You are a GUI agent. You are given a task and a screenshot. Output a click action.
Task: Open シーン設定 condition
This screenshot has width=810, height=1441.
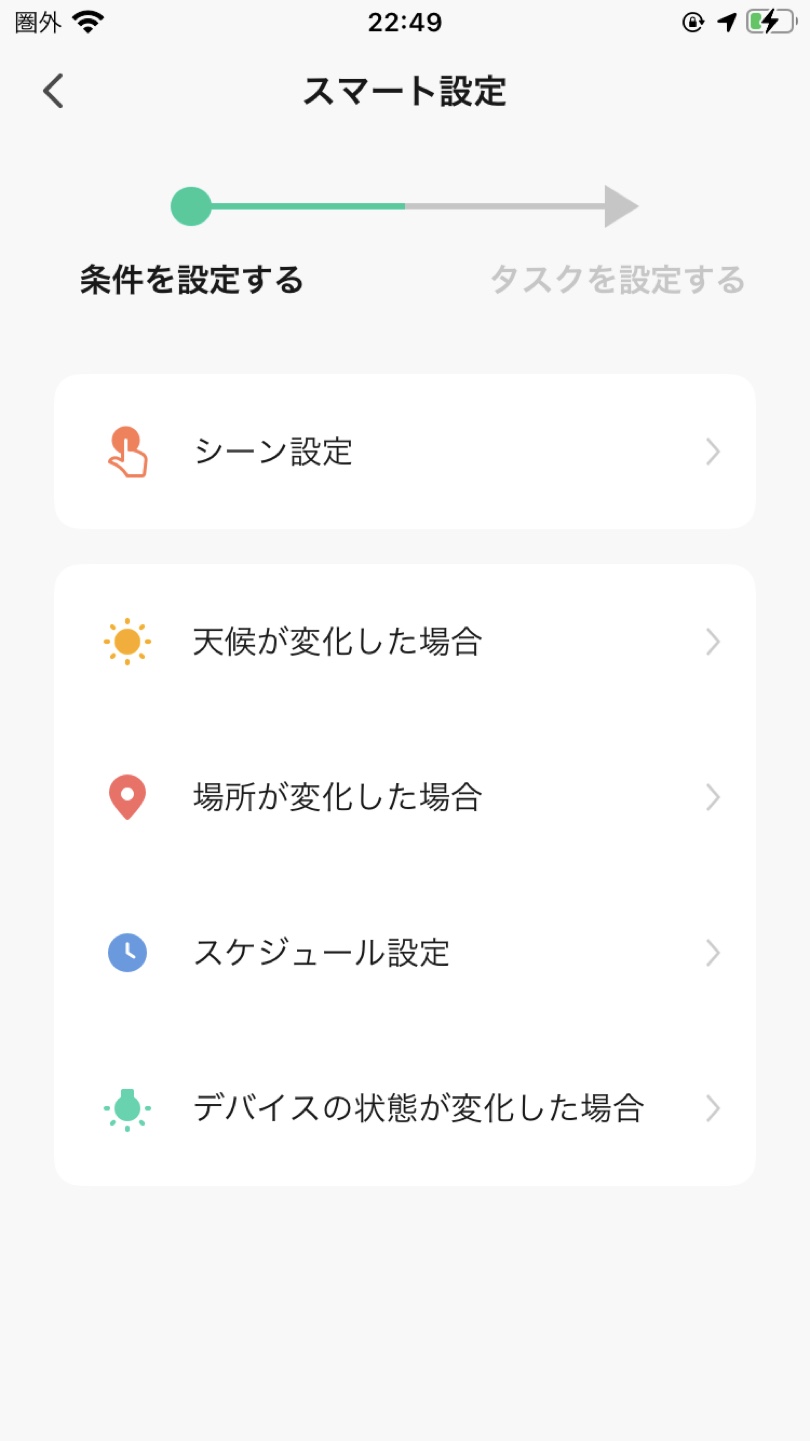click(405, 452)
